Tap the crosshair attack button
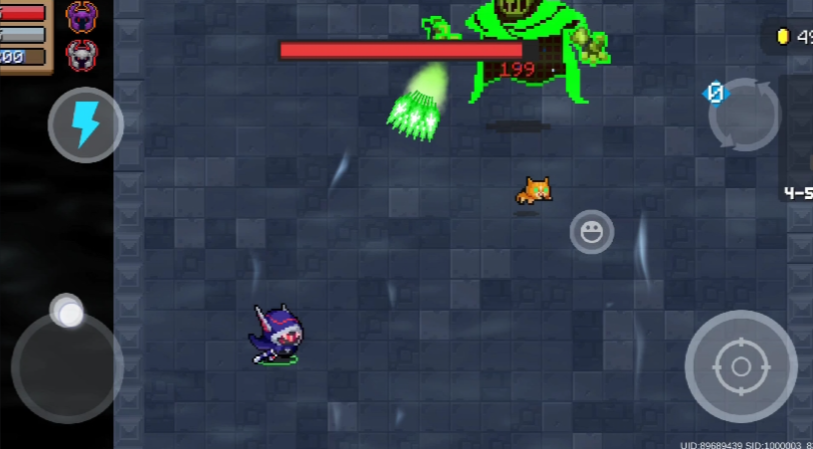The width and height of the screenshot is (813, 449). pyautogui.click(x=740, y=367)
